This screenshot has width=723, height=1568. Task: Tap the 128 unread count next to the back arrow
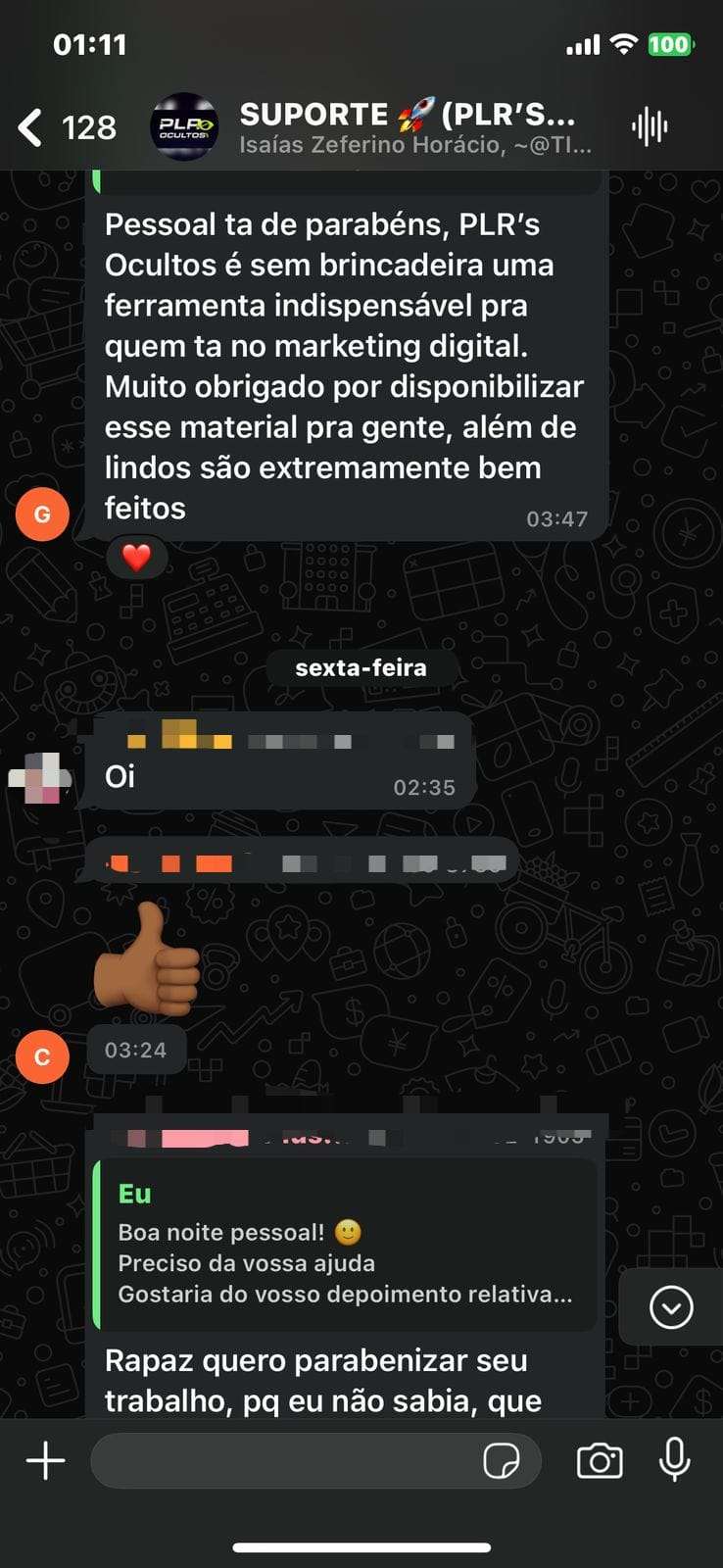pos(87,126)
